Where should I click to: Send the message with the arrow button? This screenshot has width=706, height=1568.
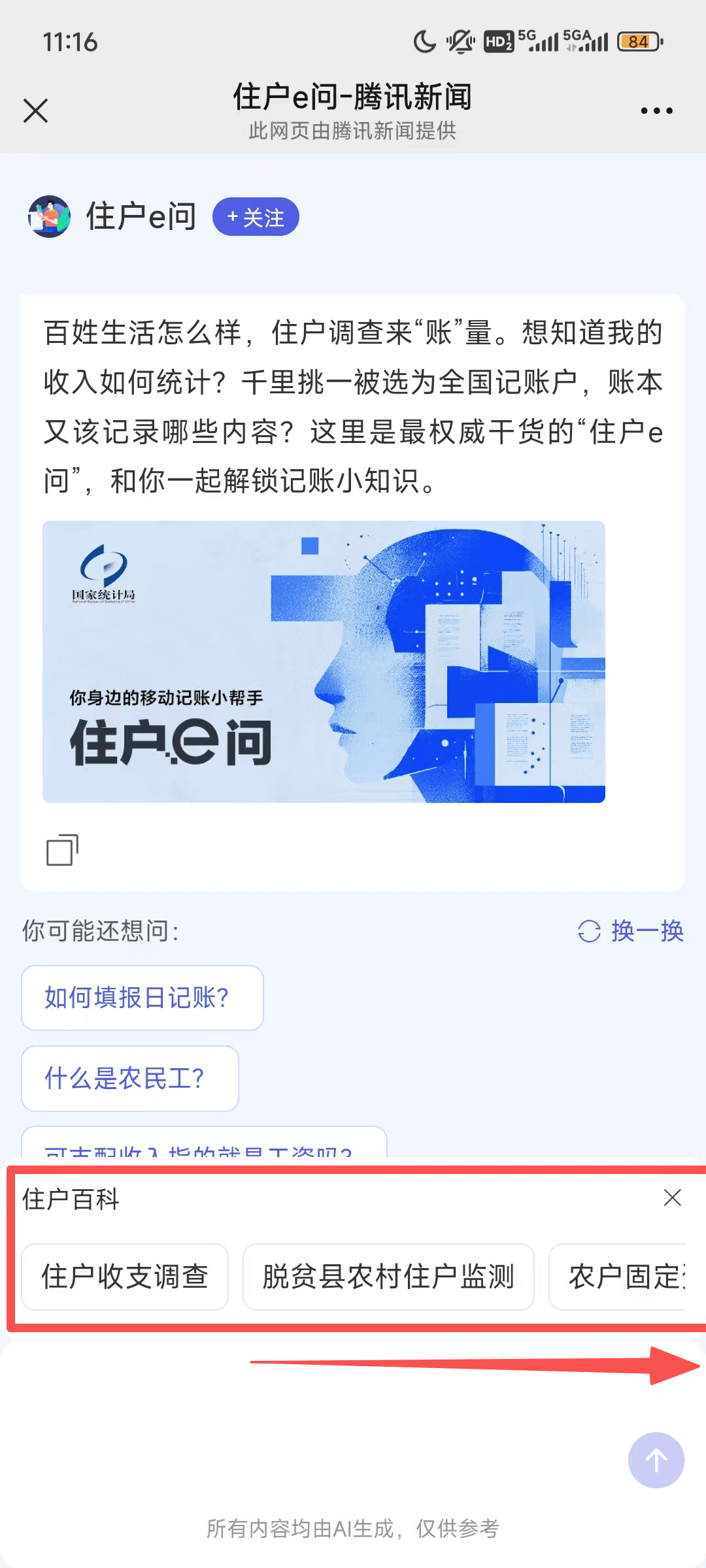point(656,1460)
